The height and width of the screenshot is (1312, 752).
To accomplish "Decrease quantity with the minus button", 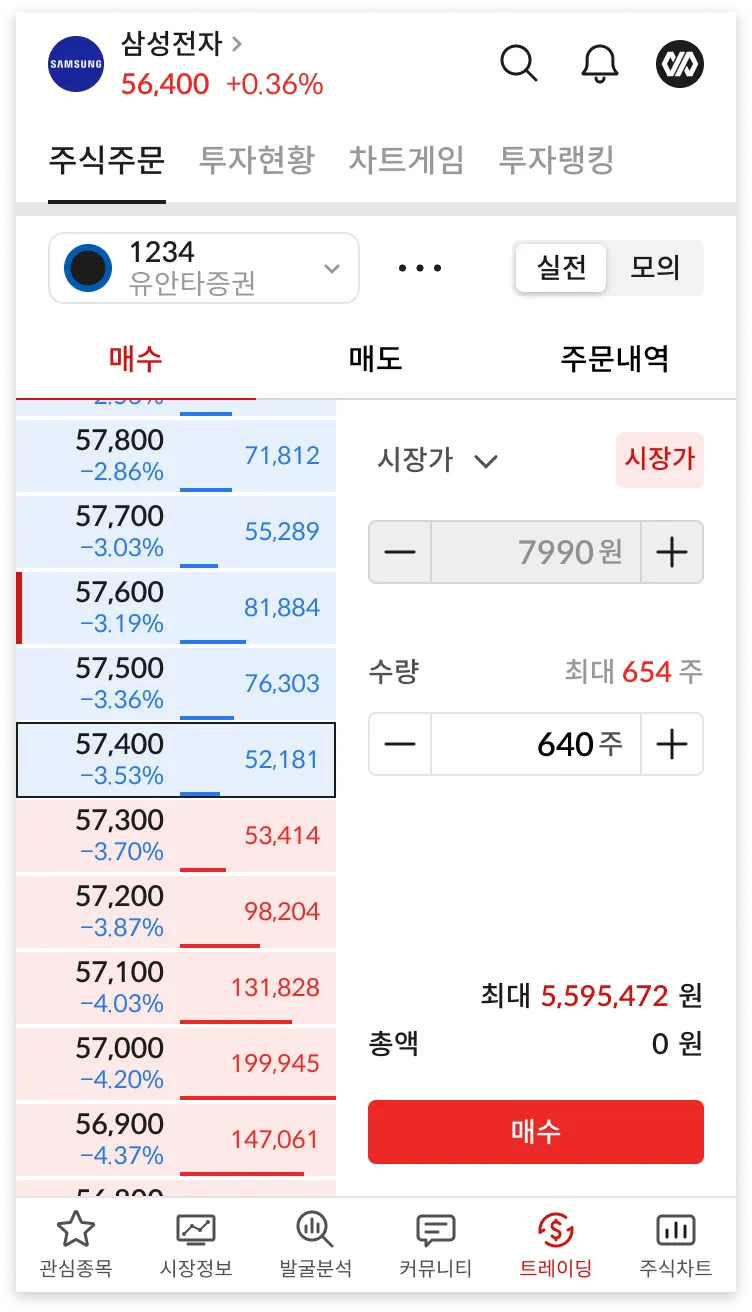I will (400, 744).
